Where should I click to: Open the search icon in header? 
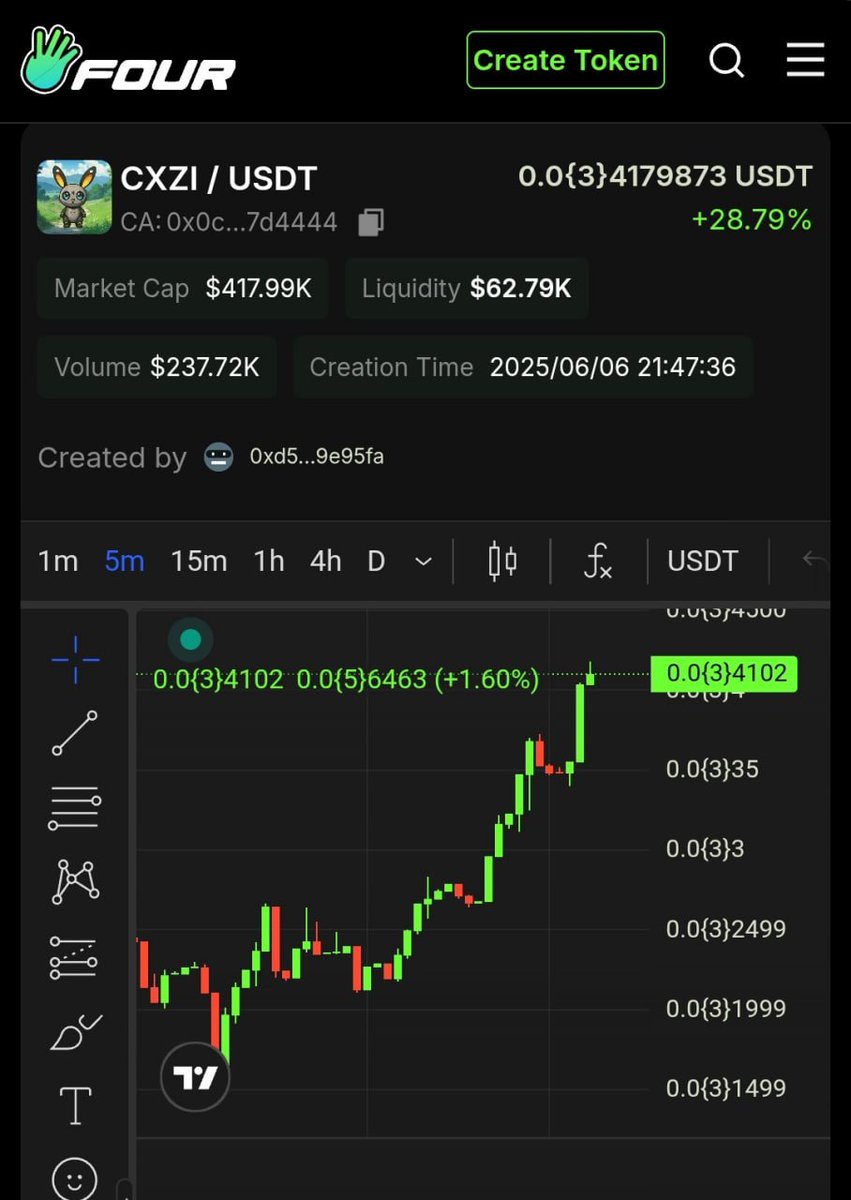(727, 61)
